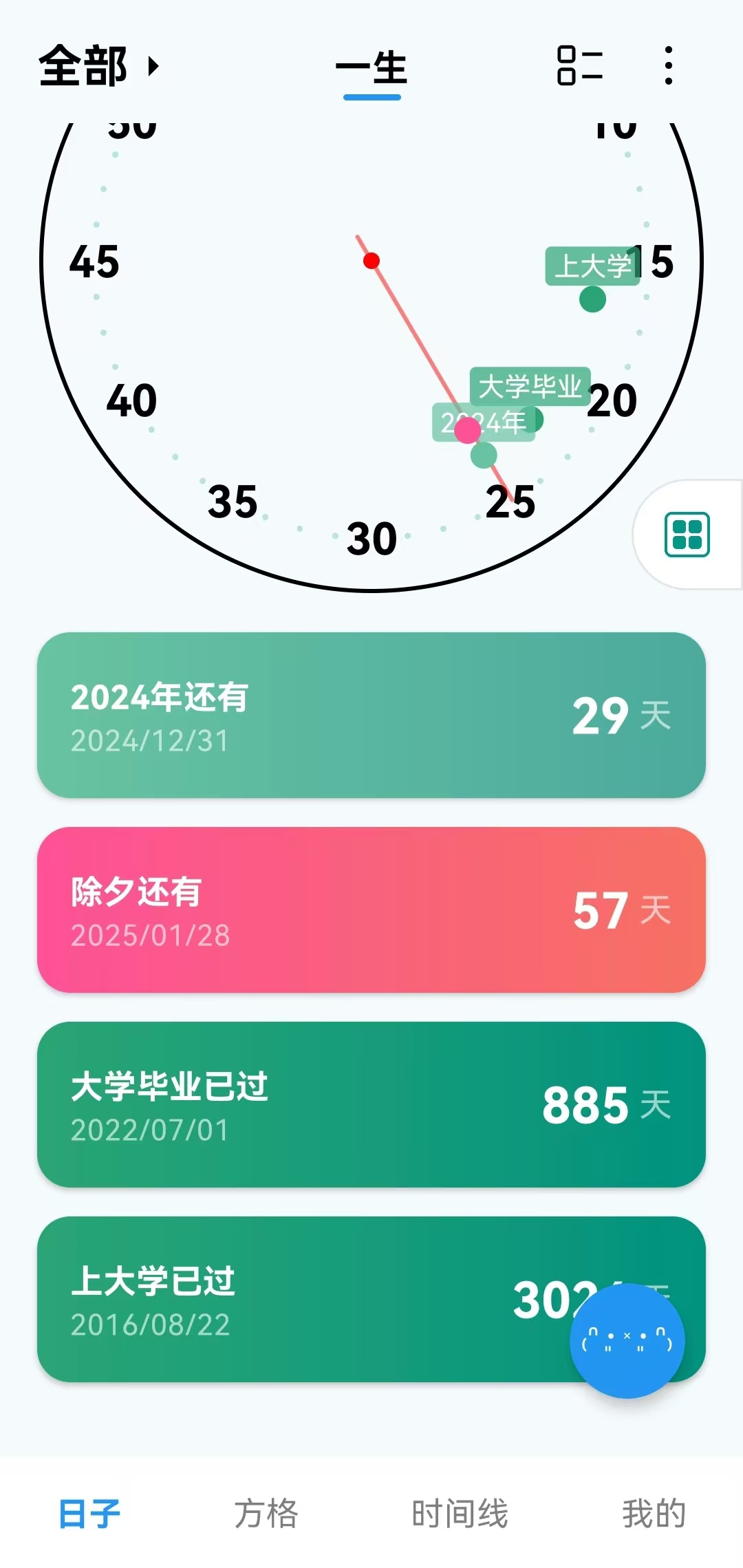Switch to the 日子 tab
The image size is (743, 1568).
[x=89, y=1514]
